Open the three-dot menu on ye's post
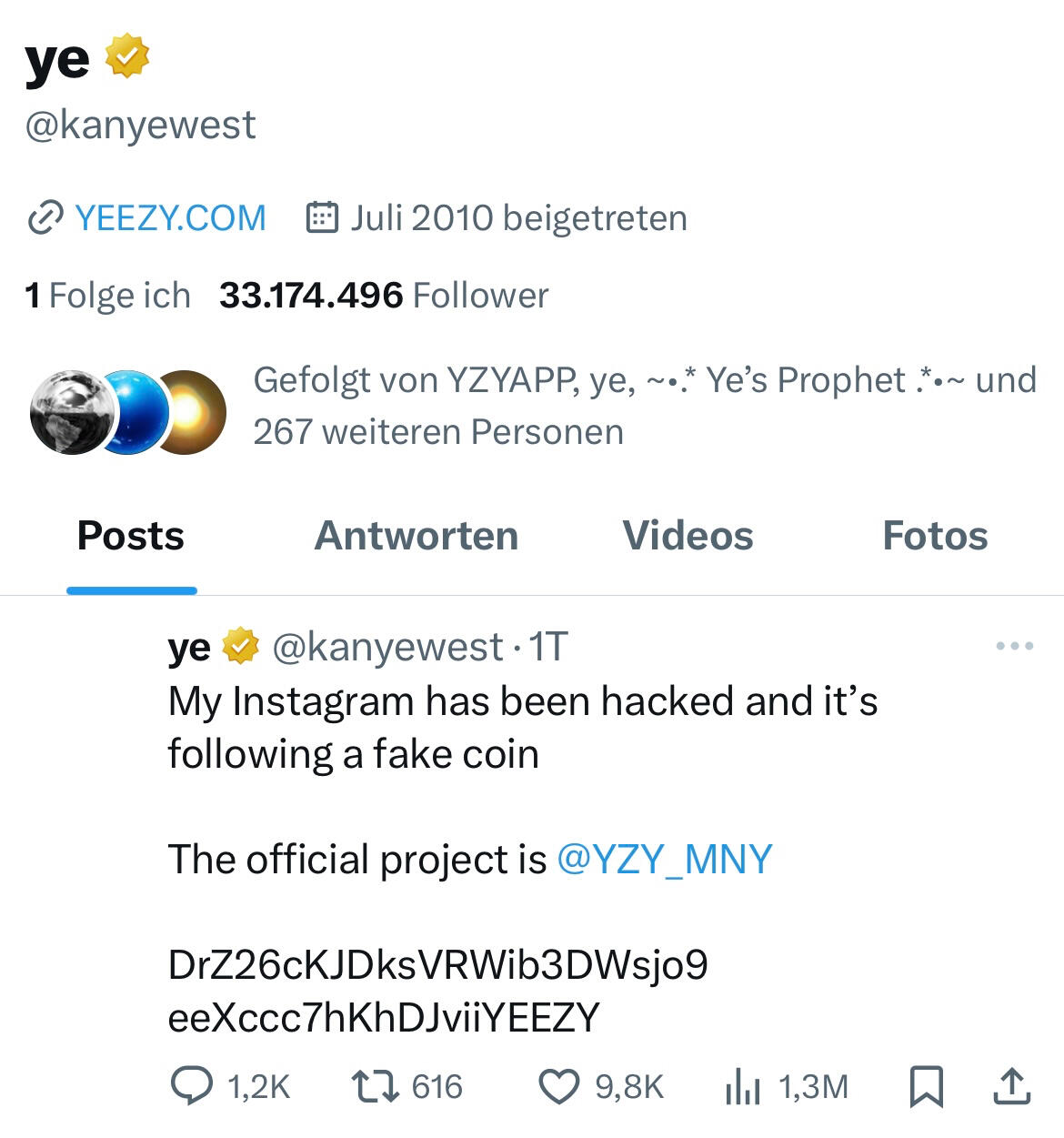This screenshot has height=1138, width=1064. [x=1014, y=646]
